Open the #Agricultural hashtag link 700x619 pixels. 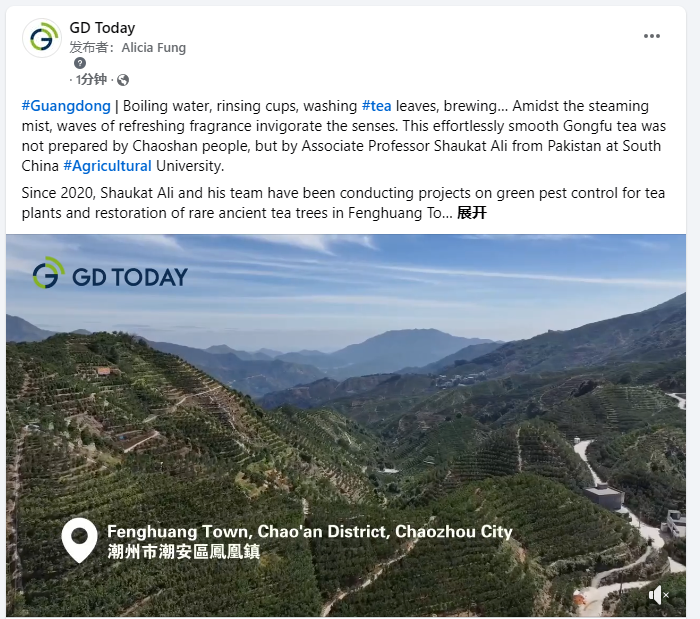point(107,166)
